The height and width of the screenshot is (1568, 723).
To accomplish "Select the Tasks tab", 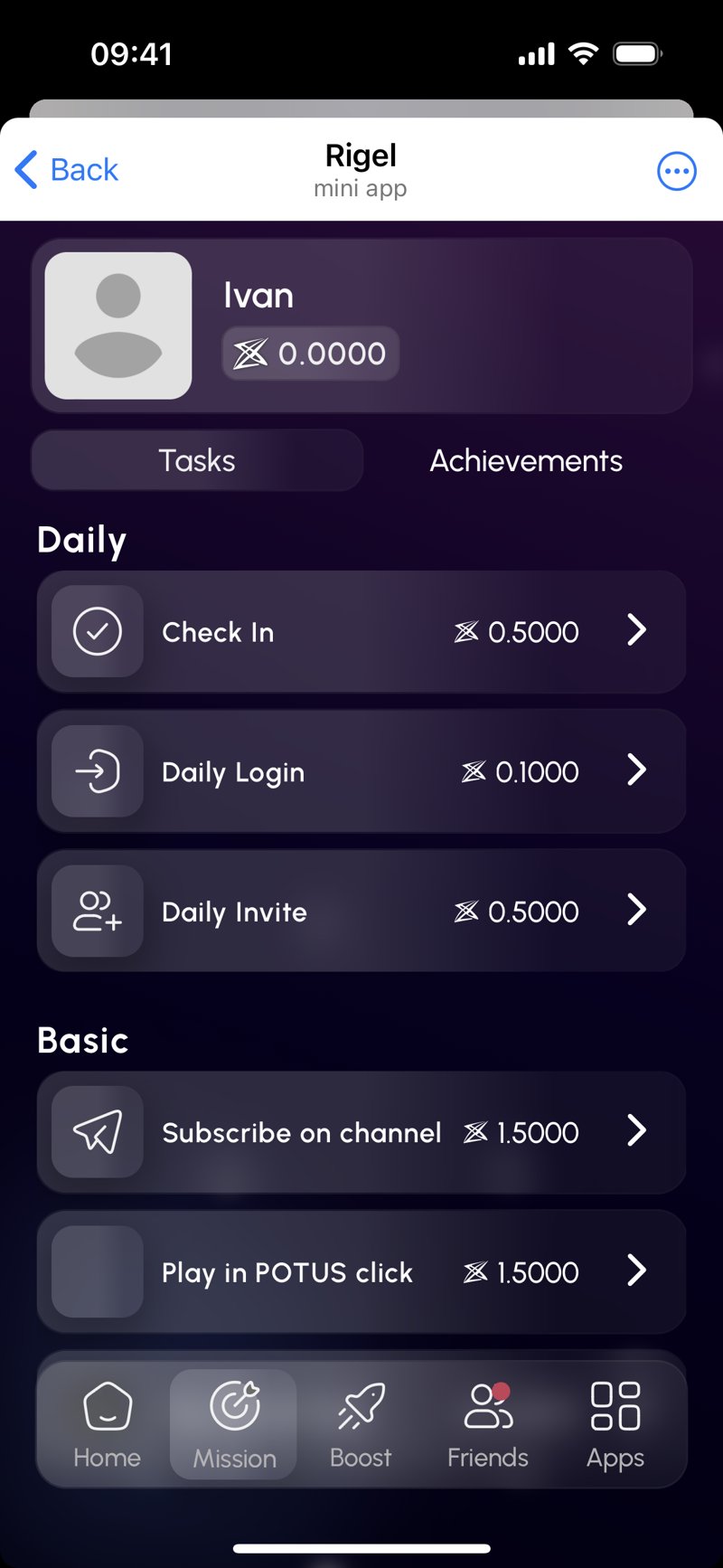I will click(x=197, y=460).
